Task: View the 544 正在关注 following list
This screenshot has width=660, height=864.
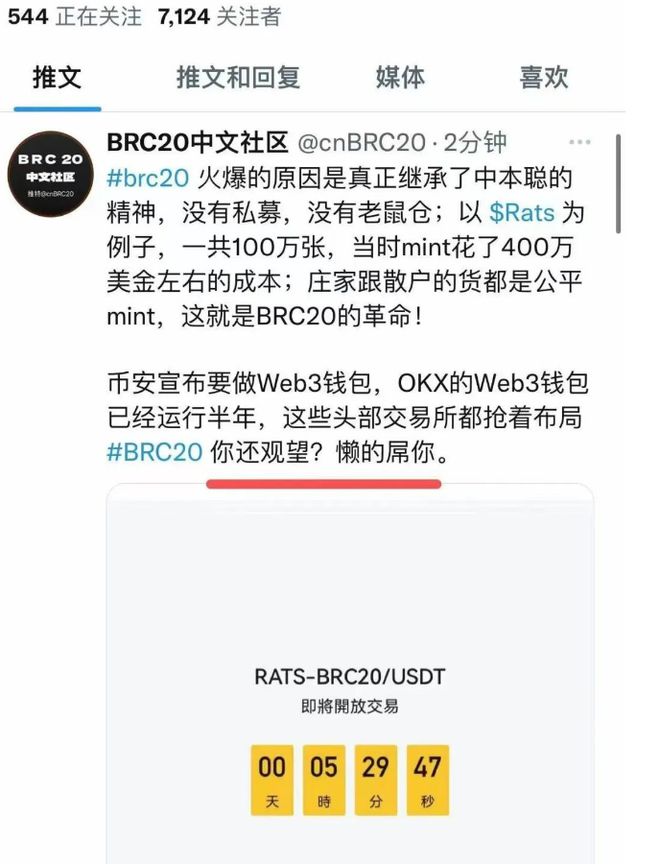Action: (74, 16)
